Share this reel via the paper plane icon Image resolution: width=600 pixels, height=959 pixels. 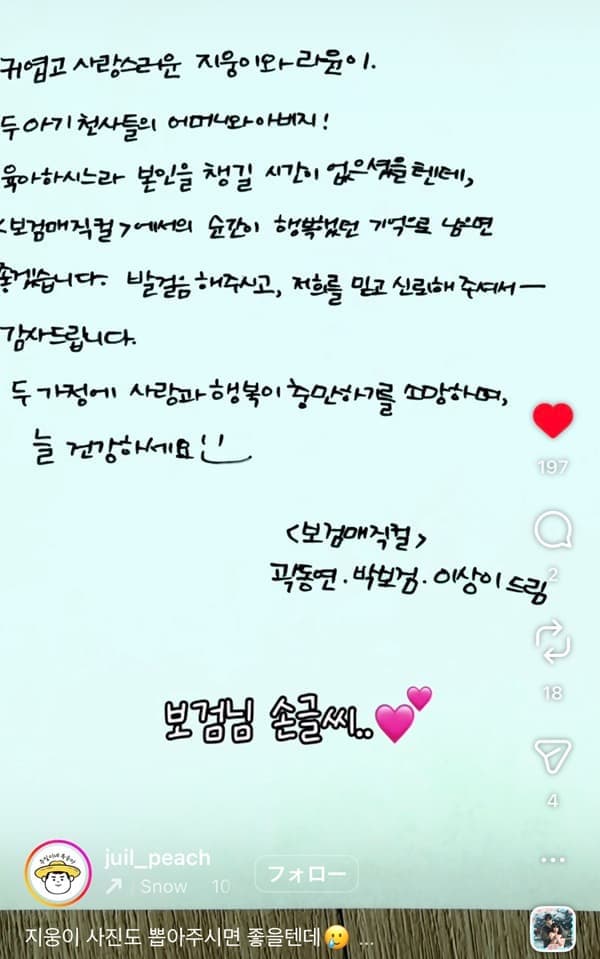[x=552, y=754]
